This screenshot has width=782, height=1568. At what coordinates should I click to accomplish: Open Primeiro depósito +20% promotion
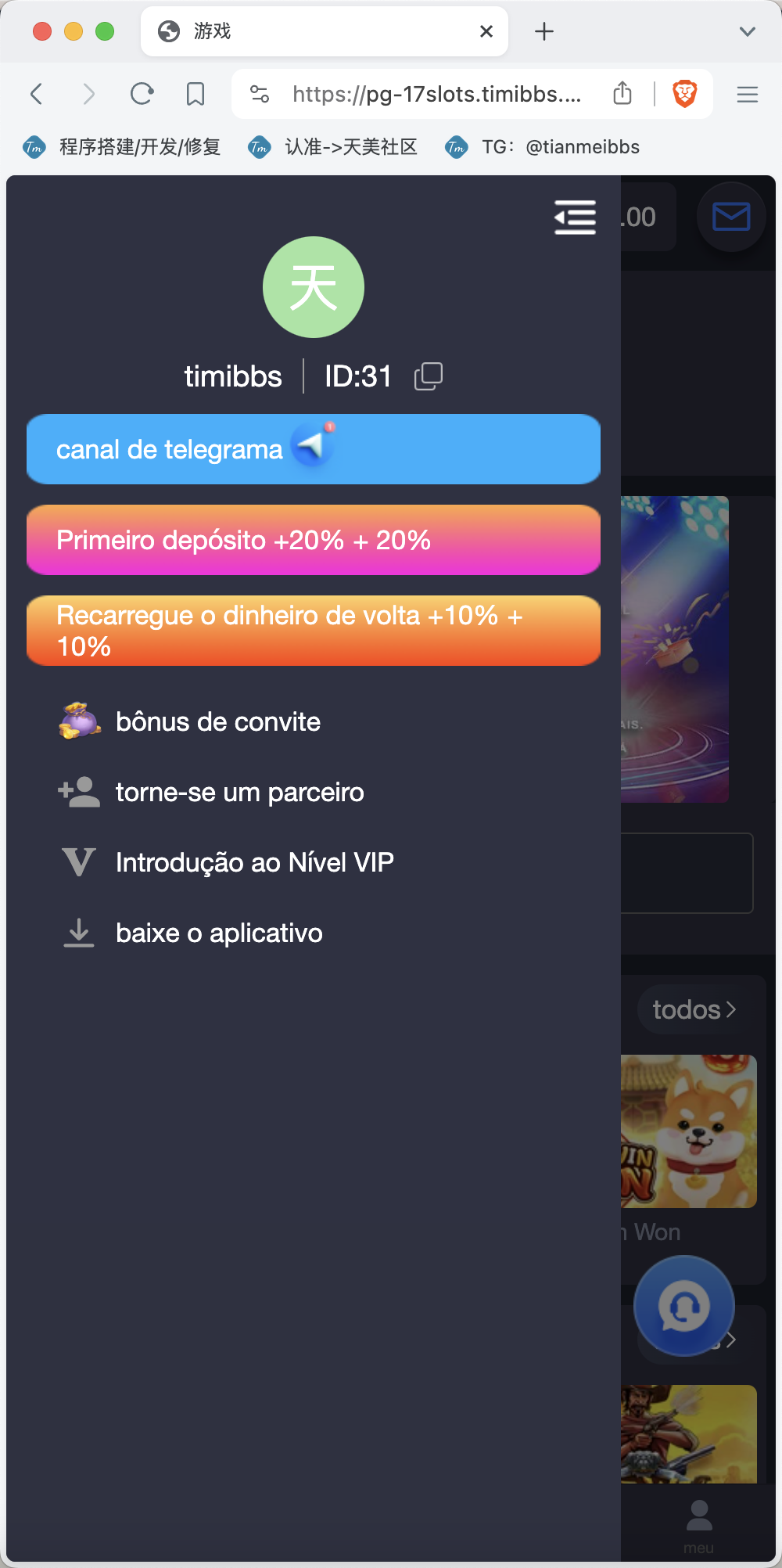point(314,540)
